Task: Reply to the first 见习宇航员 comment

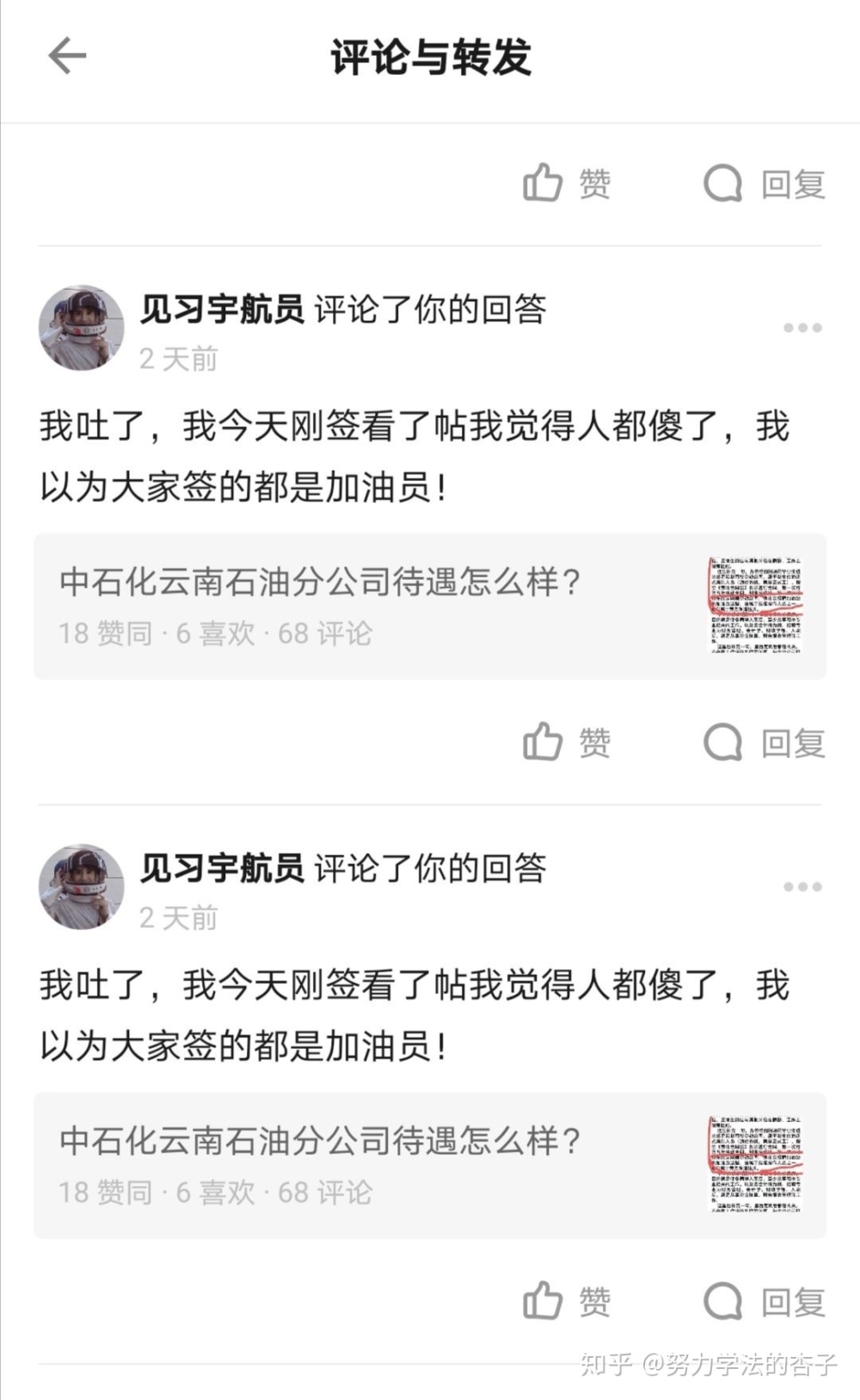Action: (765, 743)
